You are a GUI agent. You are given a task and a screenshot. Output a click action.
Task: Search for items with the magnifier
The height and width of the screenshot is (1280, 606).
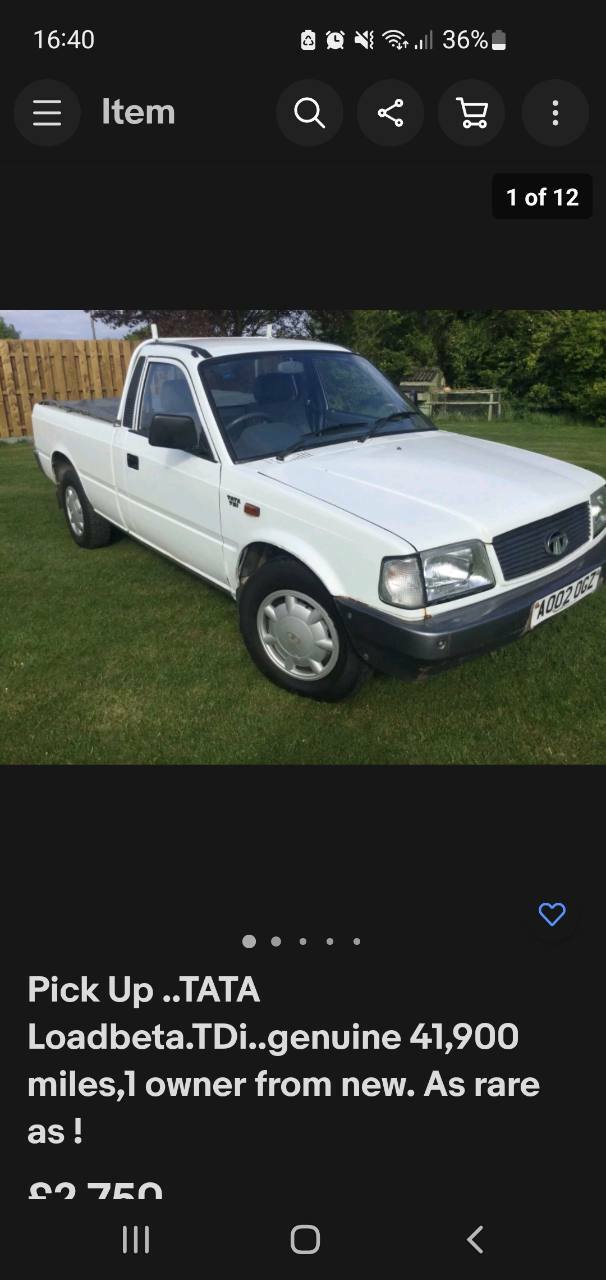(x=309, y=113)
